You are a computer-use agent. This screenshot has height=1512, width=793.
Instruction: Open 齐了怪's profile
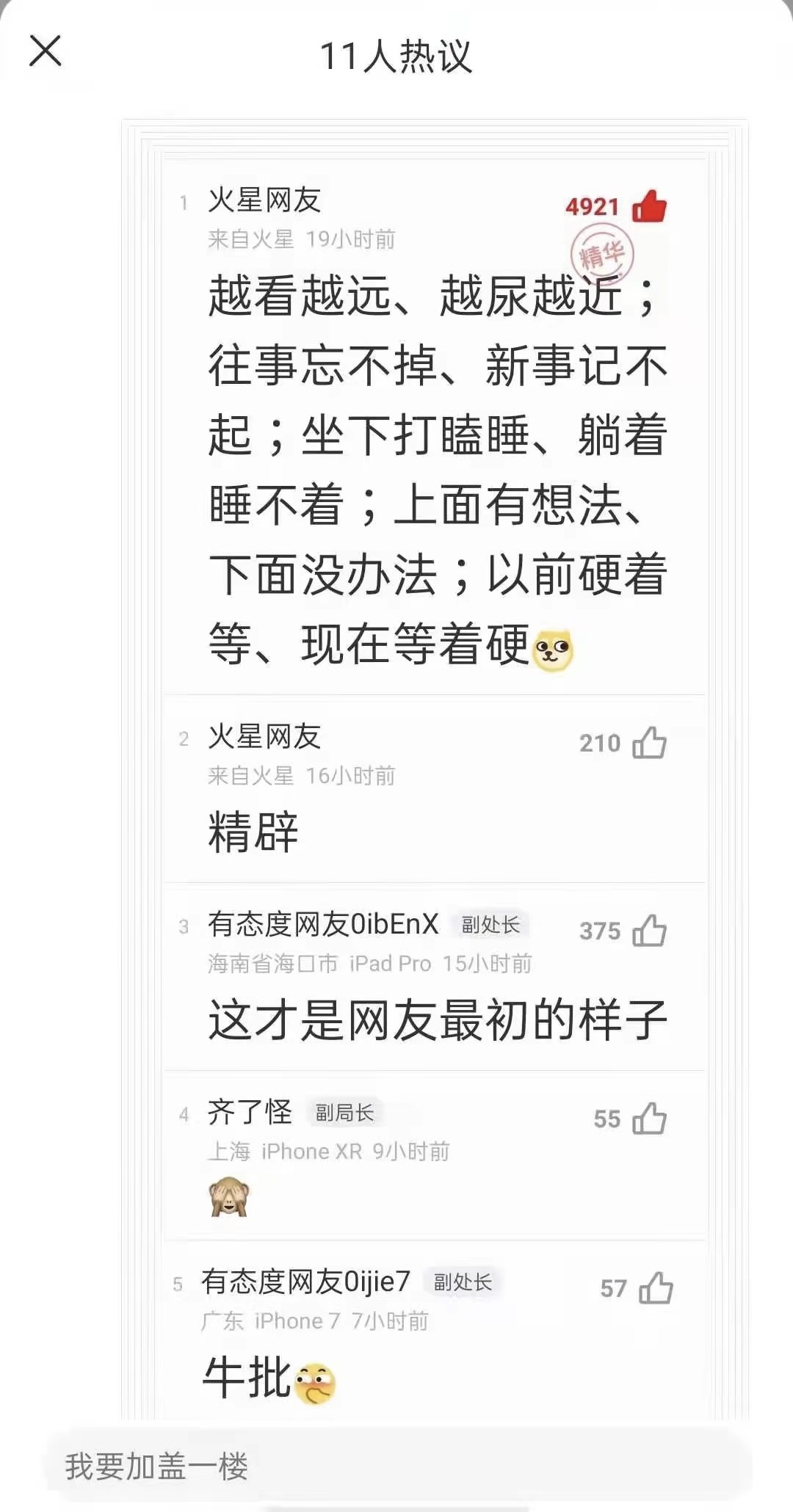pos(250,1112)
